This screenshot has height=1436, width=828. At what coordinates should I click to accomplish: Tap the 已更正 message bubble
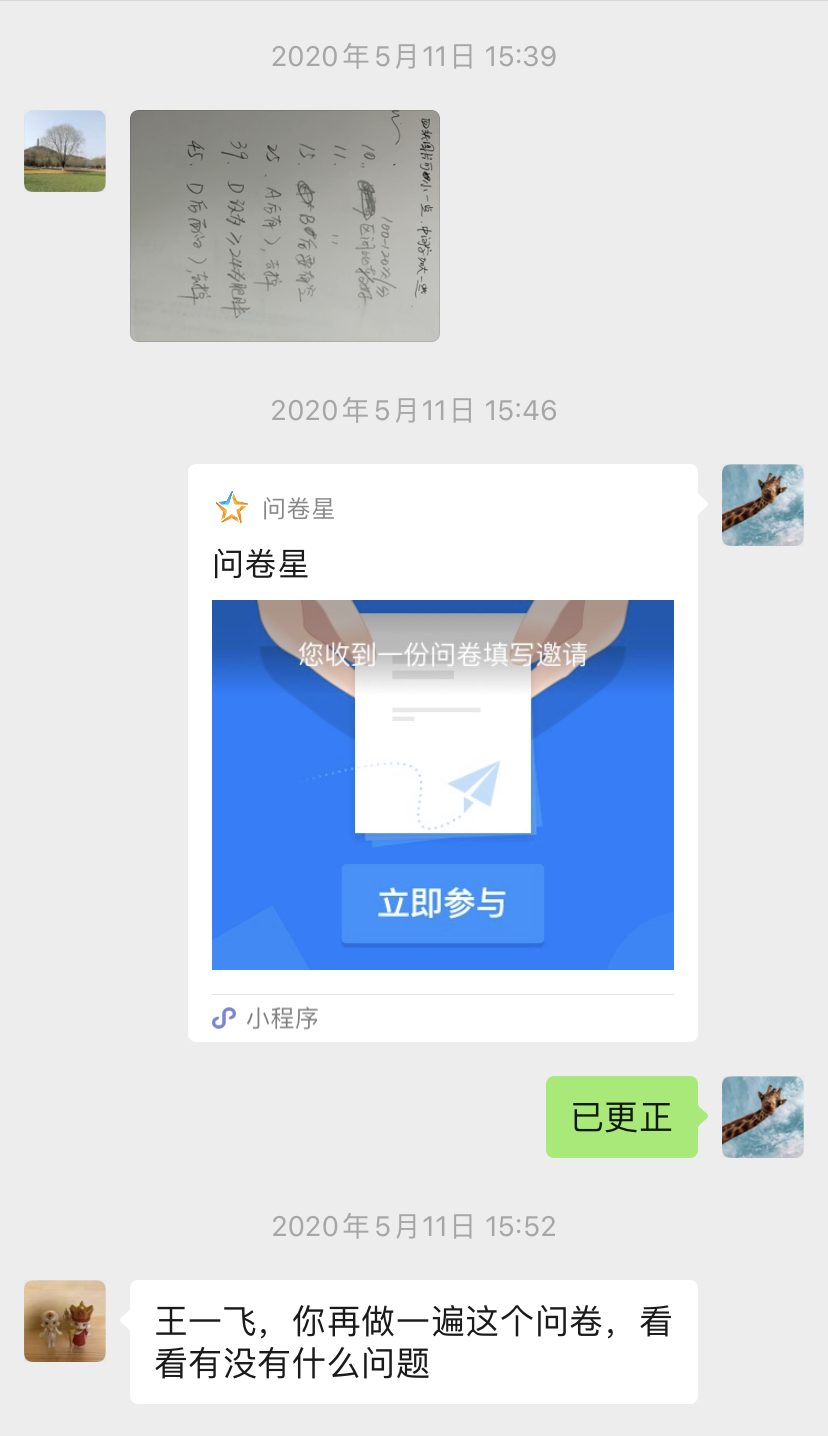(621, 1117)
